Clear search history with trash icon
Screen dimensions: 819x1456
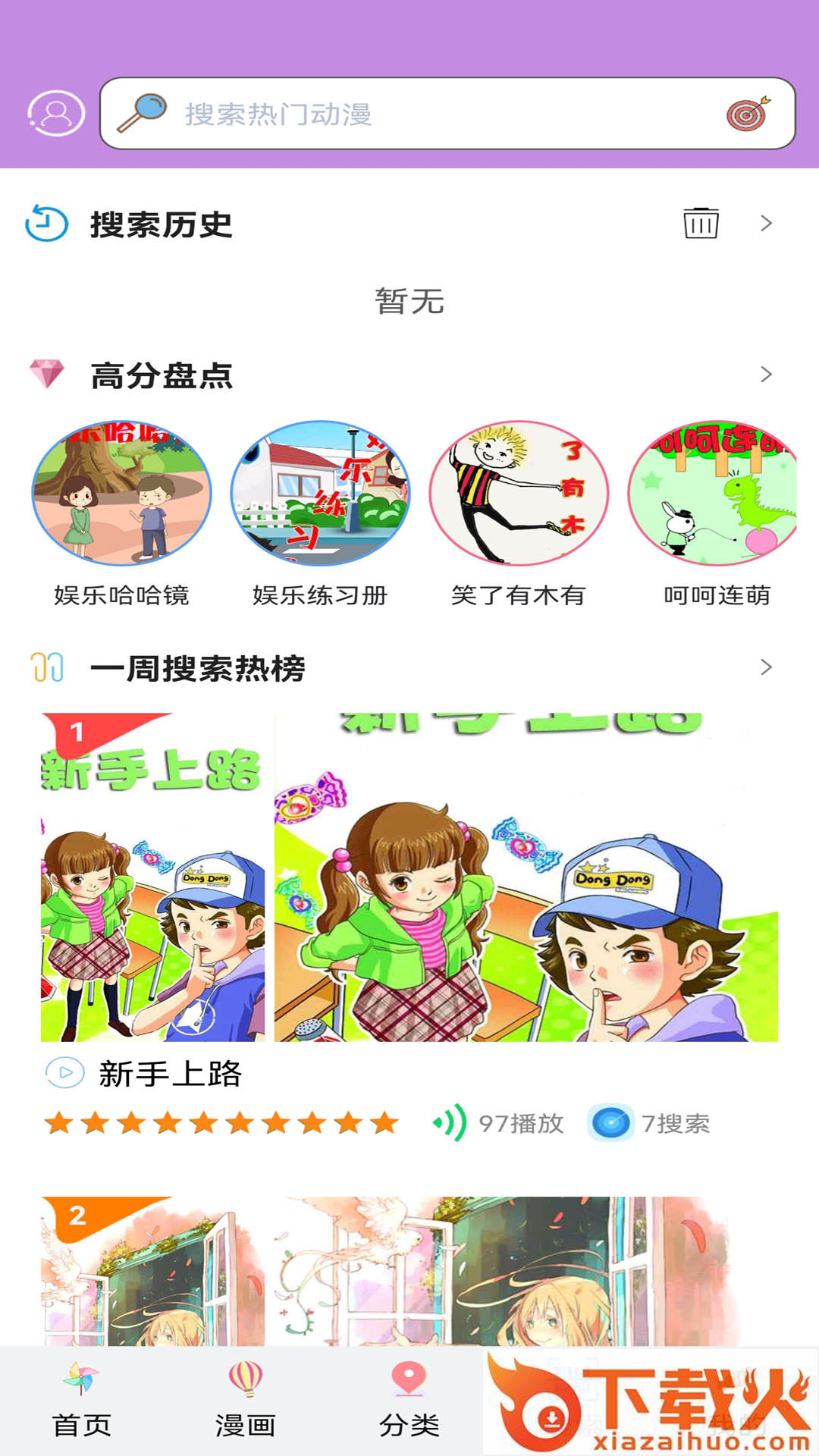[701, 223]
